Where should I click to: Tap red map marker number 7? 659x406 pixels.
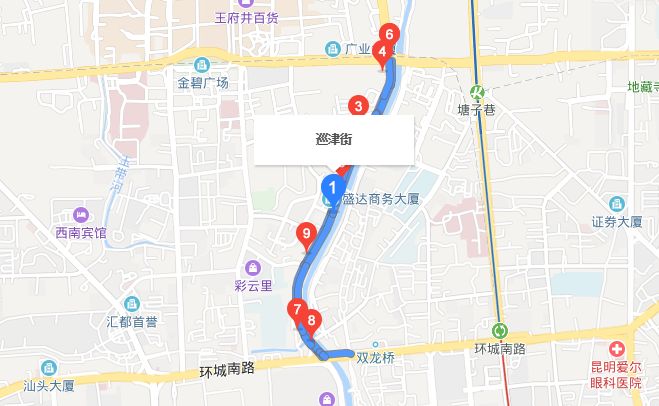pyautogui.click(x=295, y=309)
